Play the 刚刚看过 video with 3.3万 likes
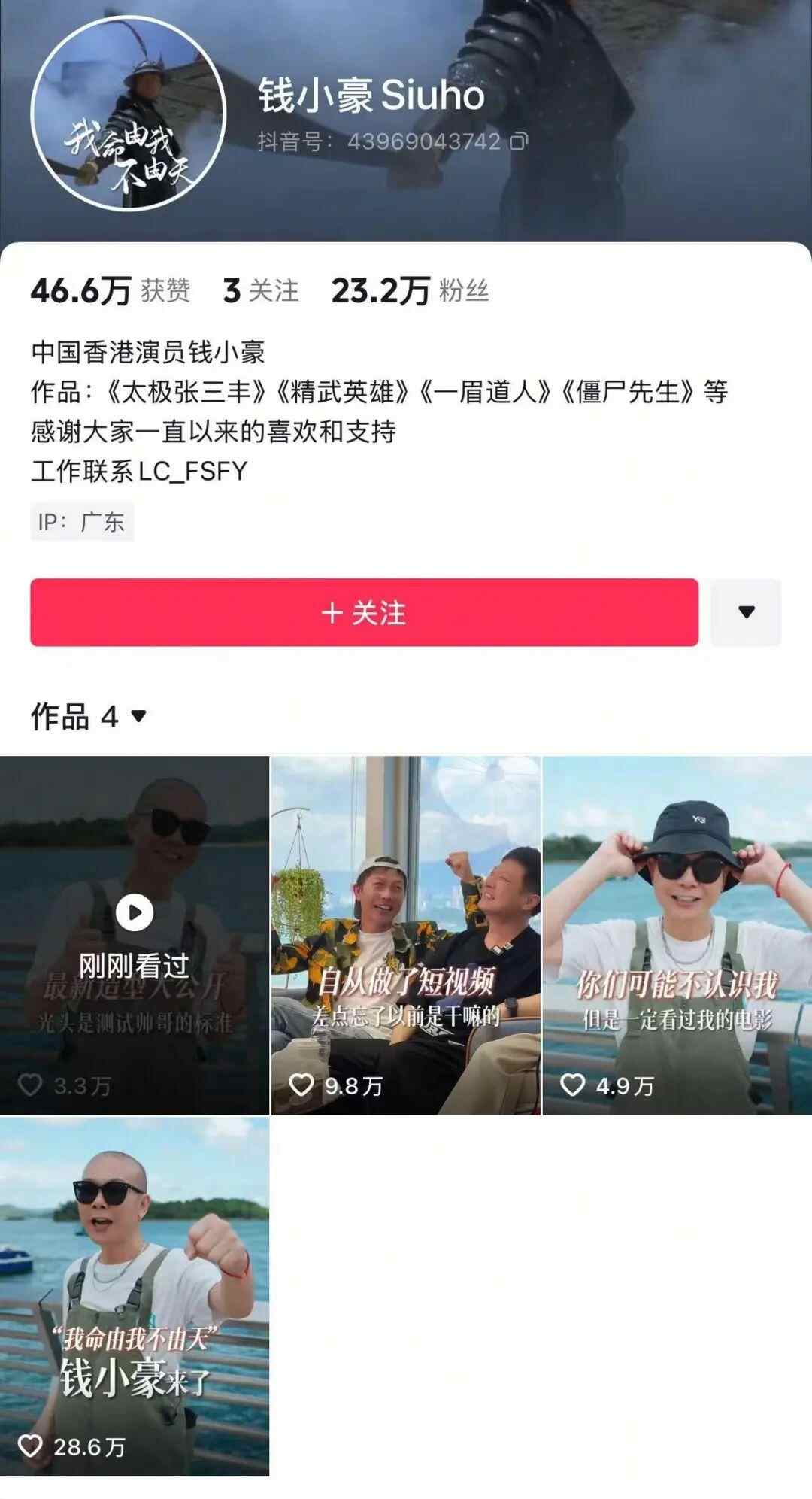Viewport: 812px width, 1499px height. point(135,934)
